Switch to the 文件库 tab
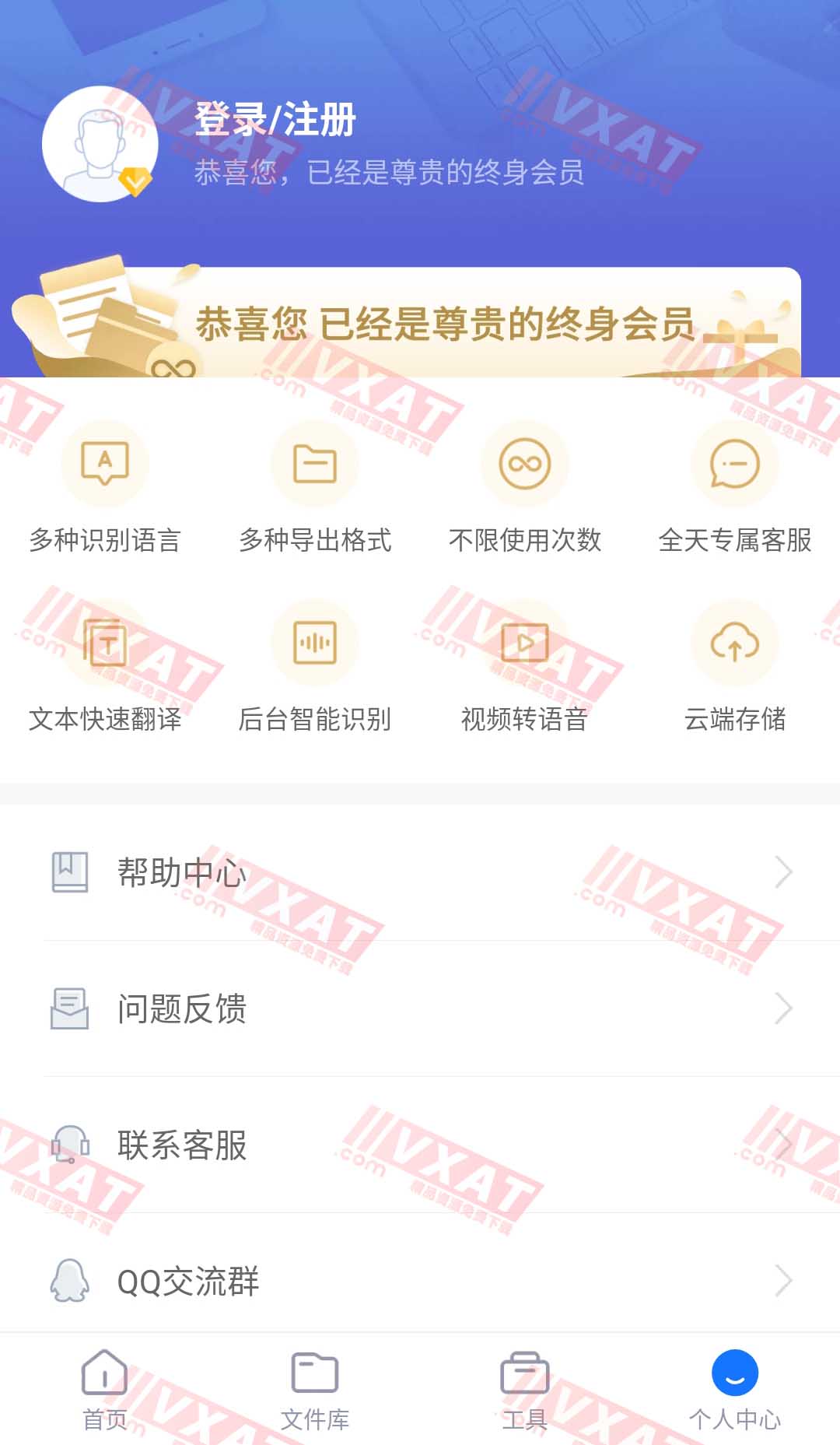Screen dimensions: 840x1445 click(x=314, y=1389)
